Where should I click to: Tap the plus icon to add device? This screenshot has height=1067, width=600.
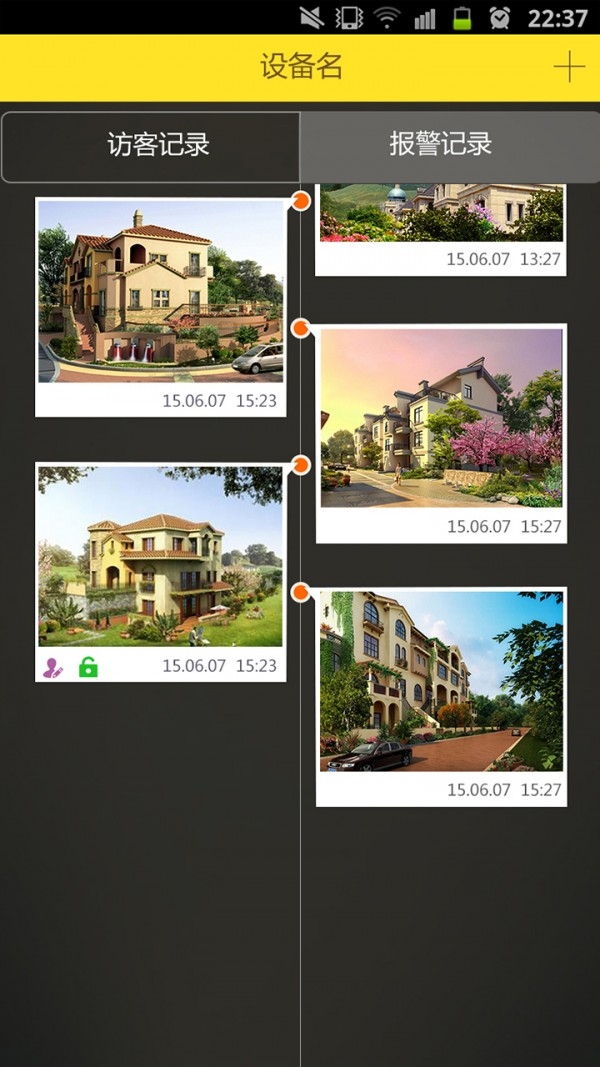[x=568, y=68]
